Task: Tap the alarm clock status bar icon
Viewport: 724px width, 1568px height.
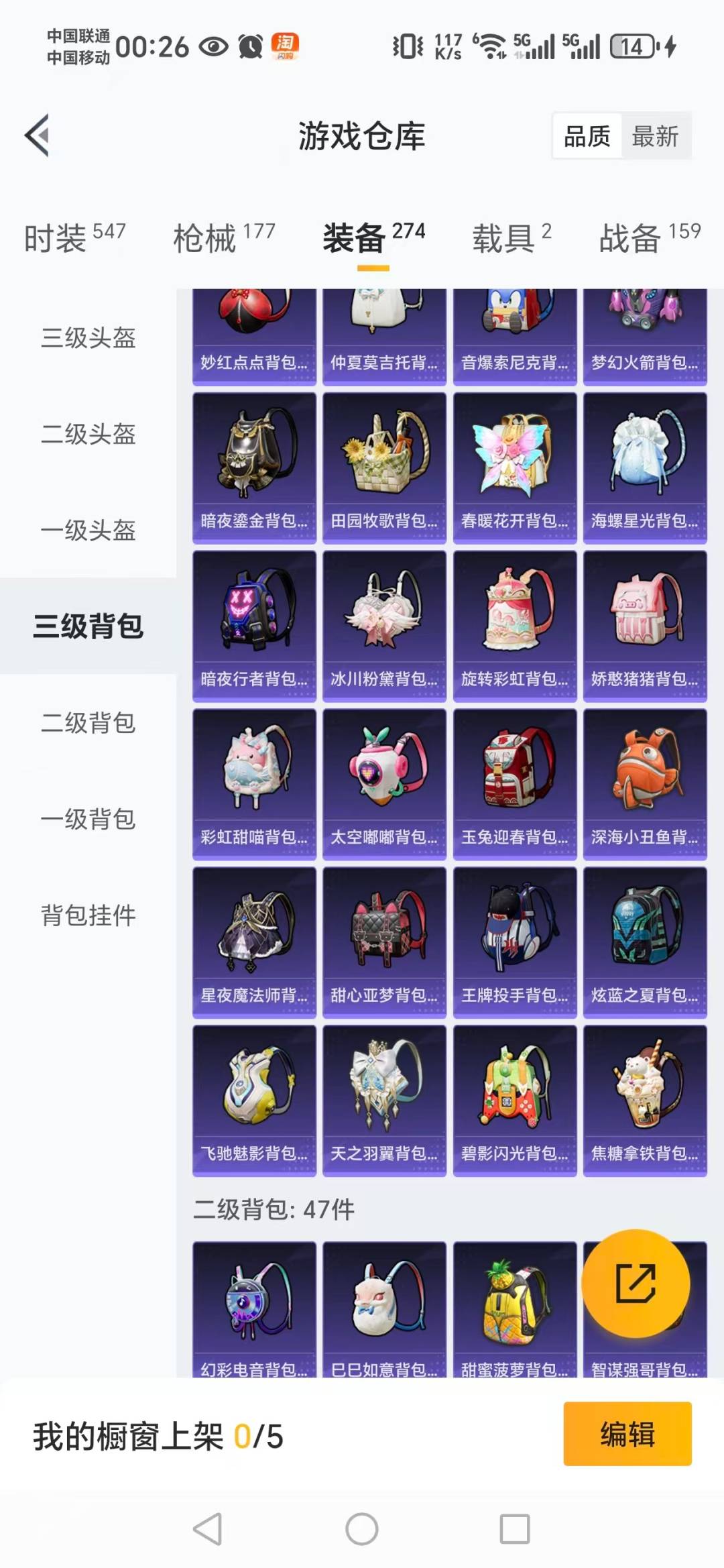Action: pos(249,46)
